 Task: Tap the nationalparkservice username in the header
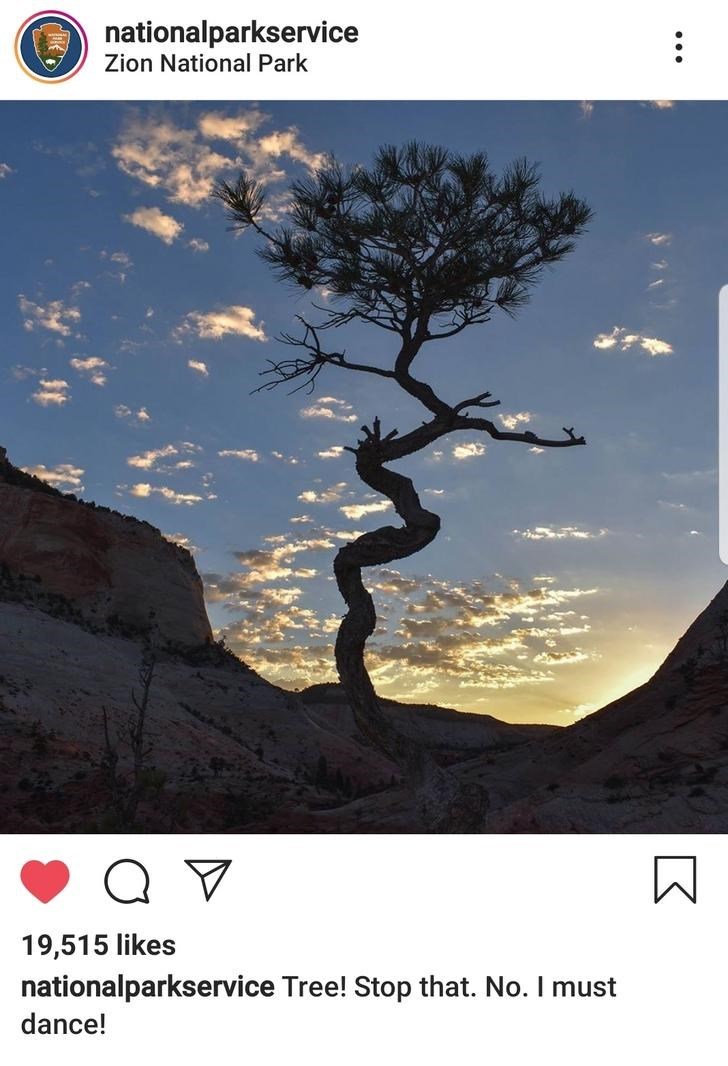tap(231, 32)
